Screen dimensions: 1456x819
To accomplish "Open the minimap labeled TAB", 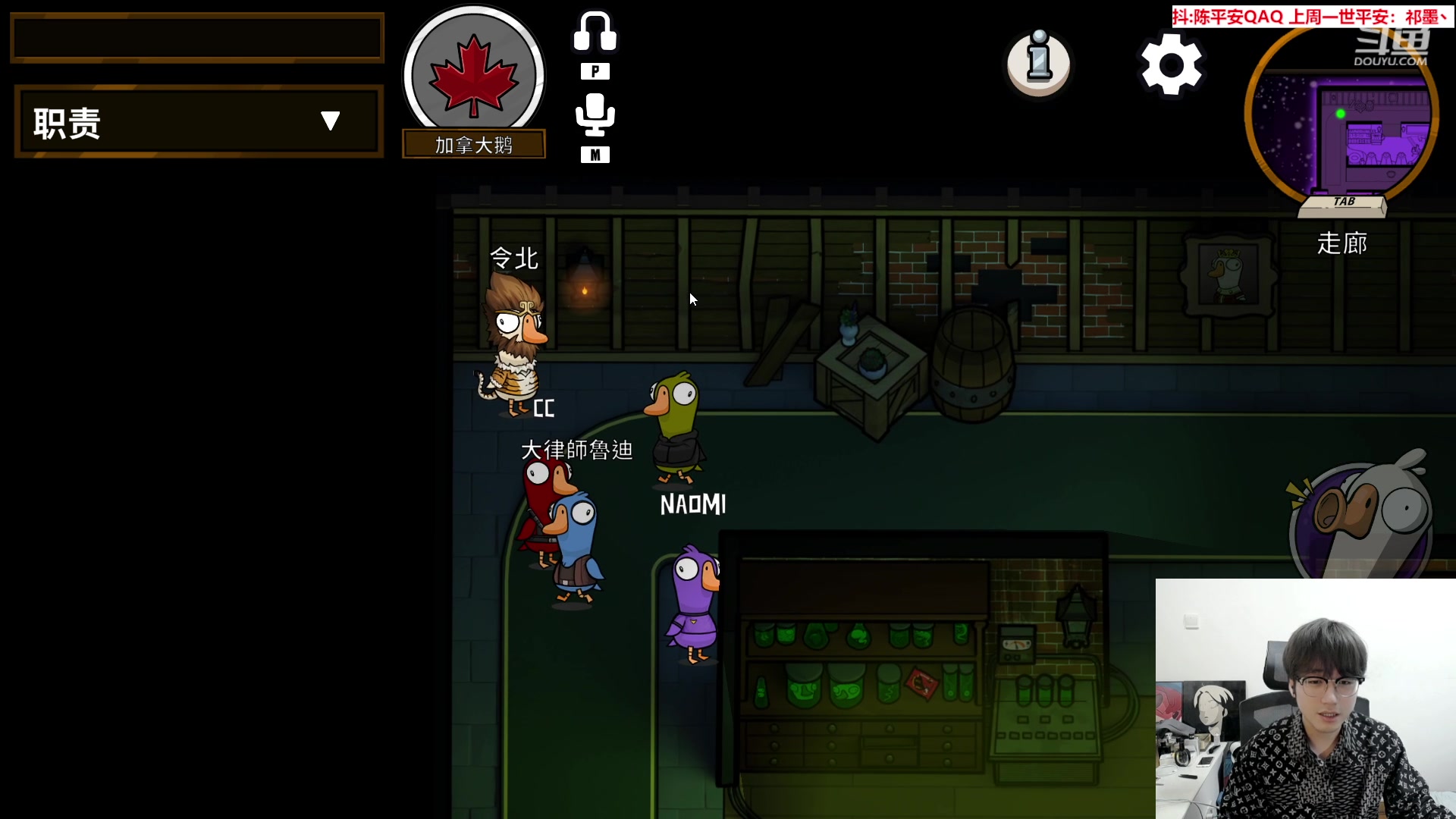I will tap(1342, 121).
